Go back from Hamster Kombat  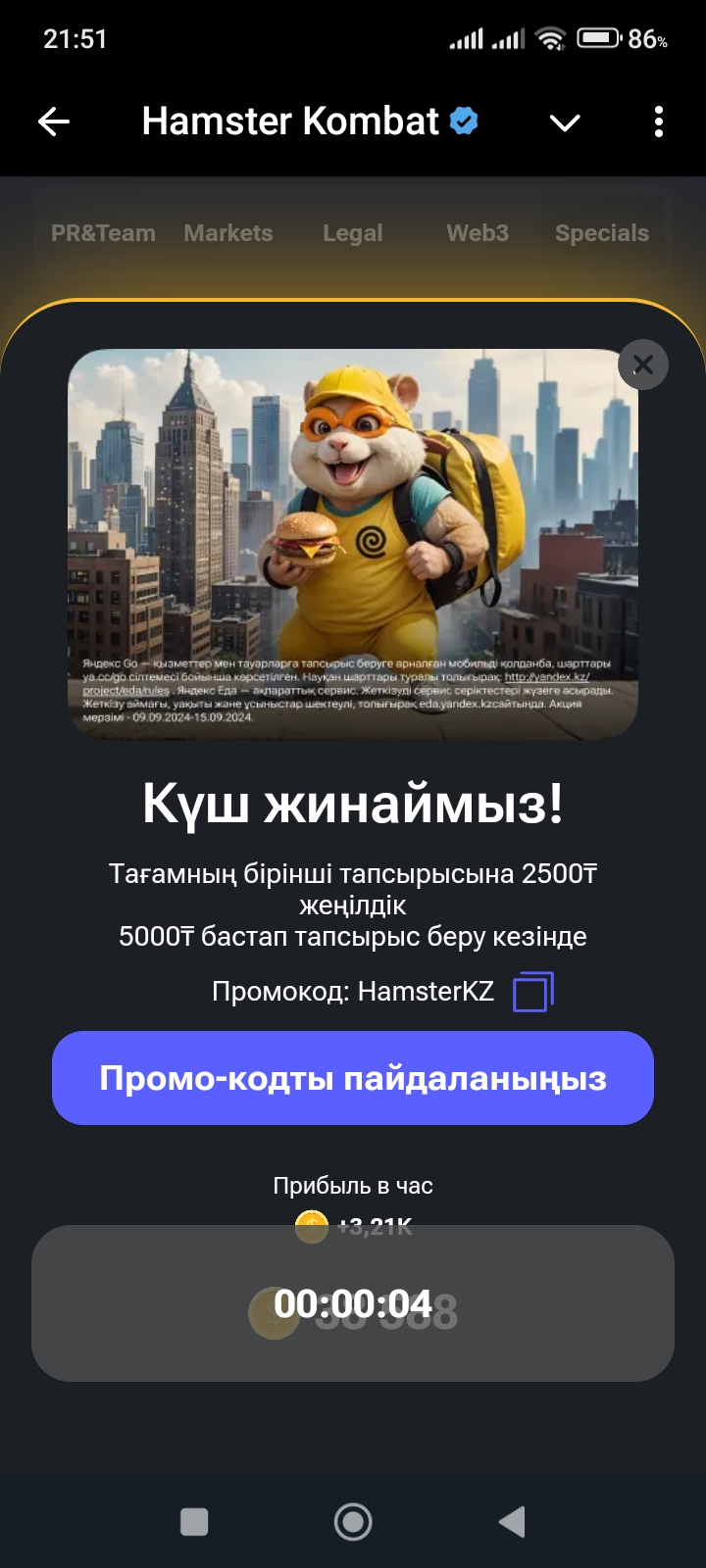tap(54, 122)
